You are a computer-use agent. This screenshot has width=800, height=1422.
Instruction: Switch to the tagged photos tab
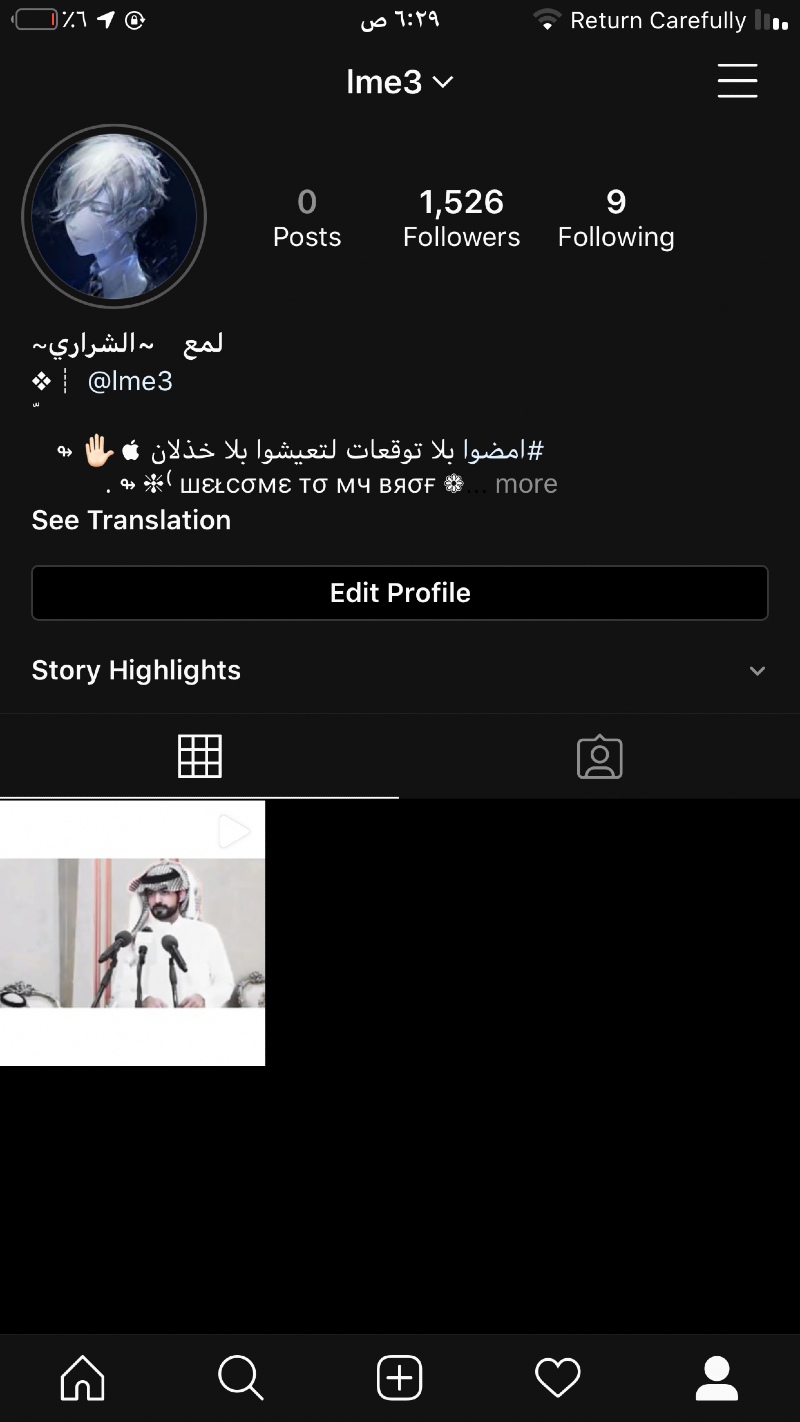[x=600, y=757]
